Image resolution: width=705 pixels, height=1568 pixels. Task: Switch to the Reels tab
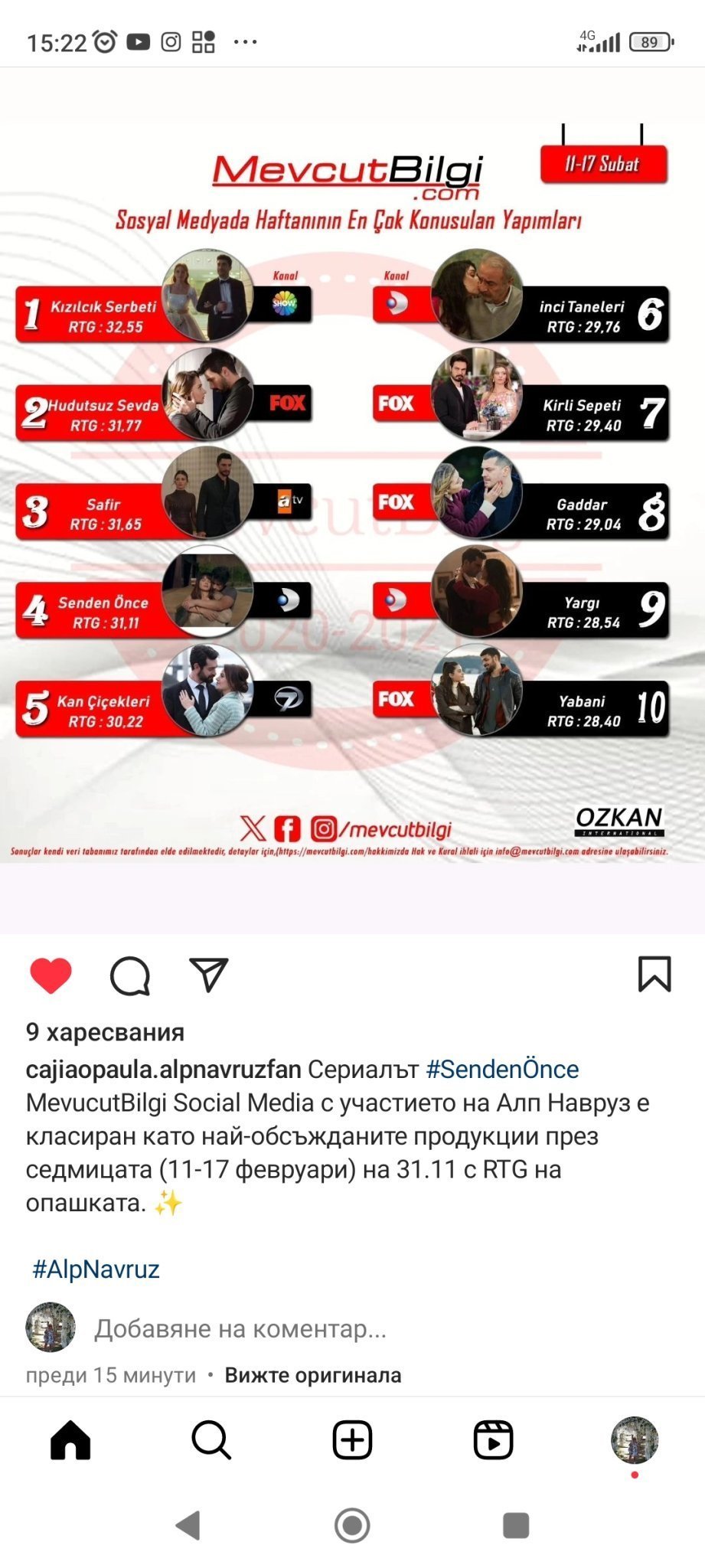(493, 1440)
